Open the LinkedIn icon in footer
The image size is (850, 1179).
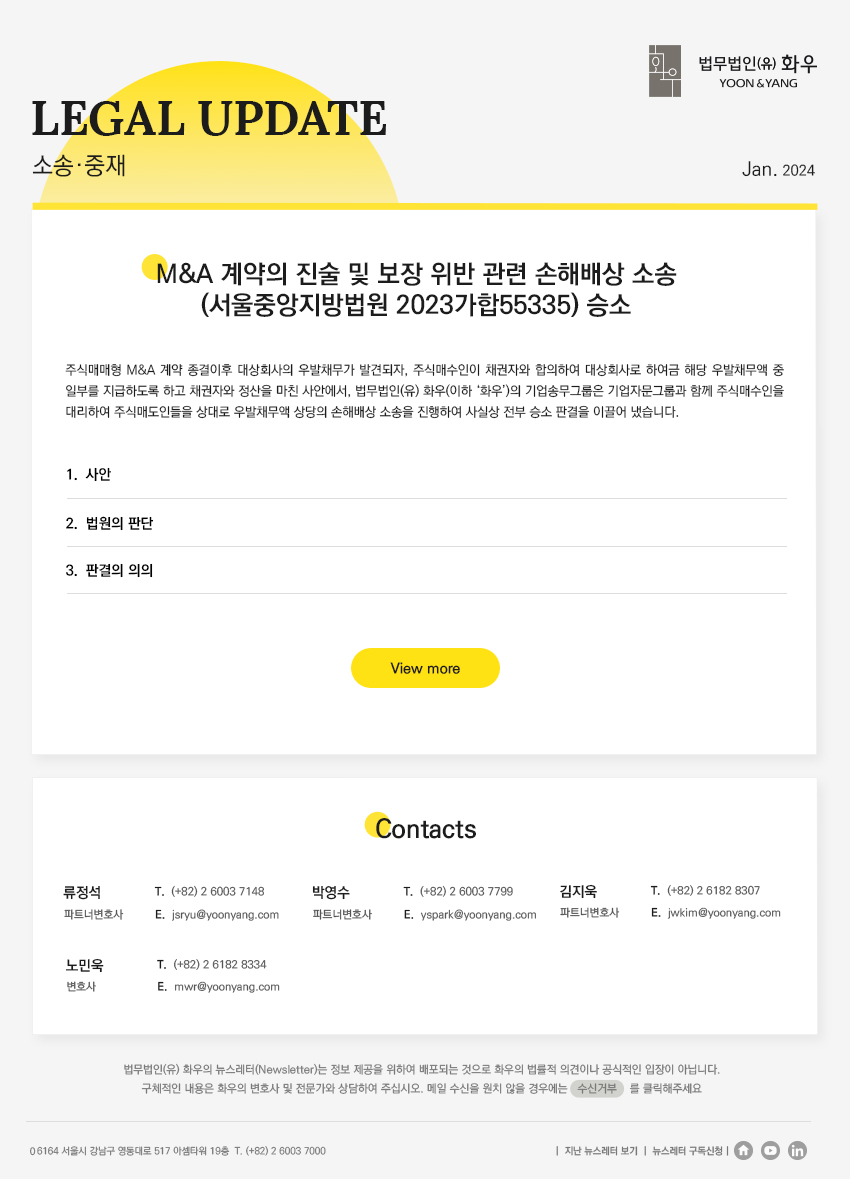point(797,1150)
